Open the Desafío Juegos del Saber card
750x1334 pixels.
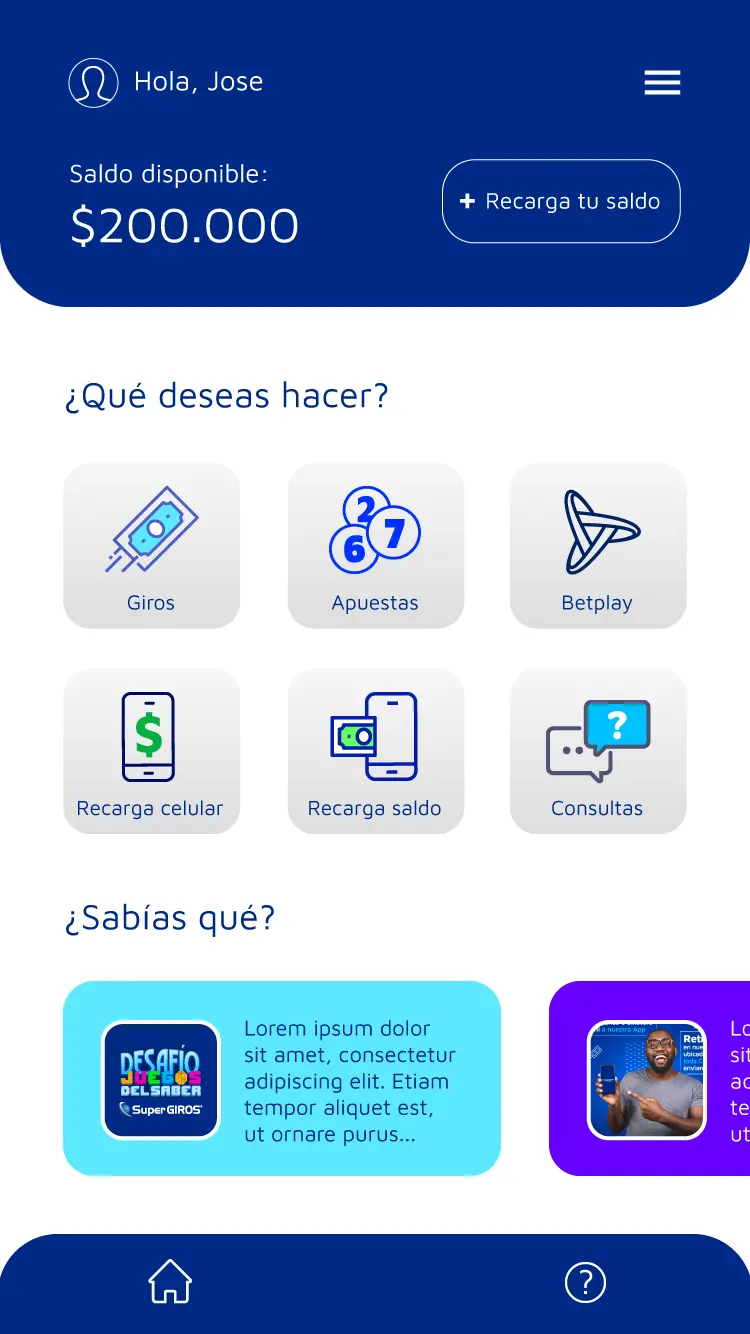[x=282, y=1078]
